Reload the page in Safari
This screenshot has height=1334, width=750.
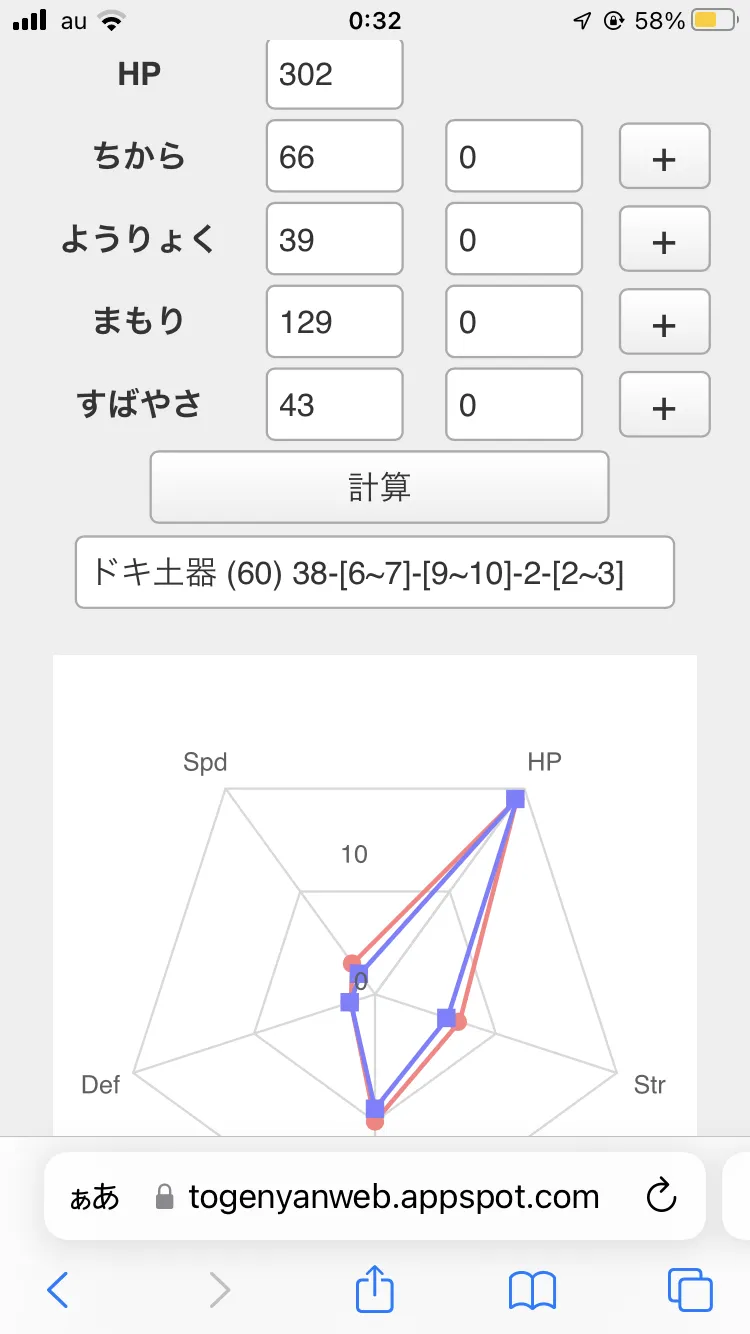661,1196
